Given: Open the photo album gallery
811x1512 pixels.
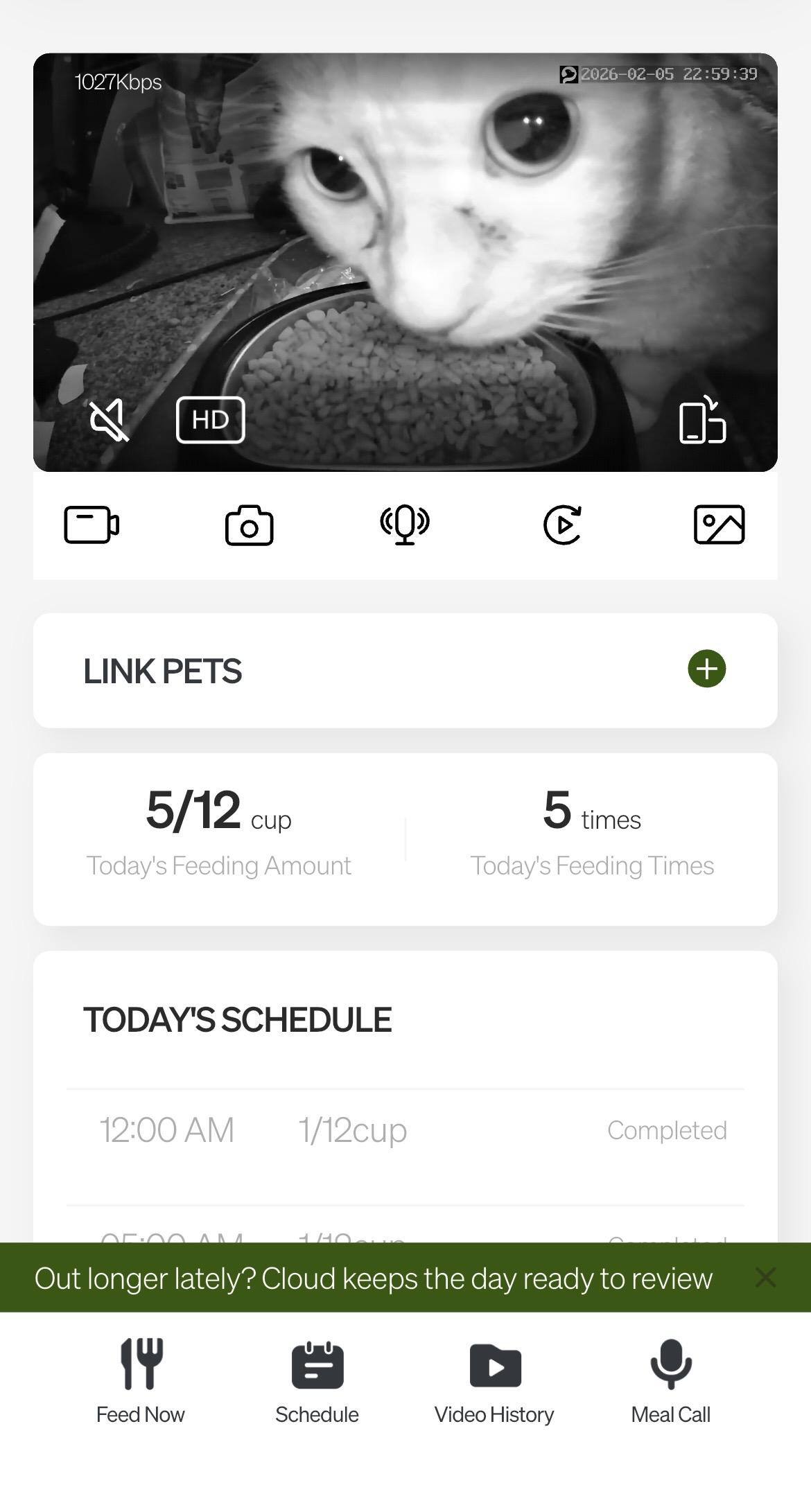Looking at the screenshot, I should tap(719, 525).
